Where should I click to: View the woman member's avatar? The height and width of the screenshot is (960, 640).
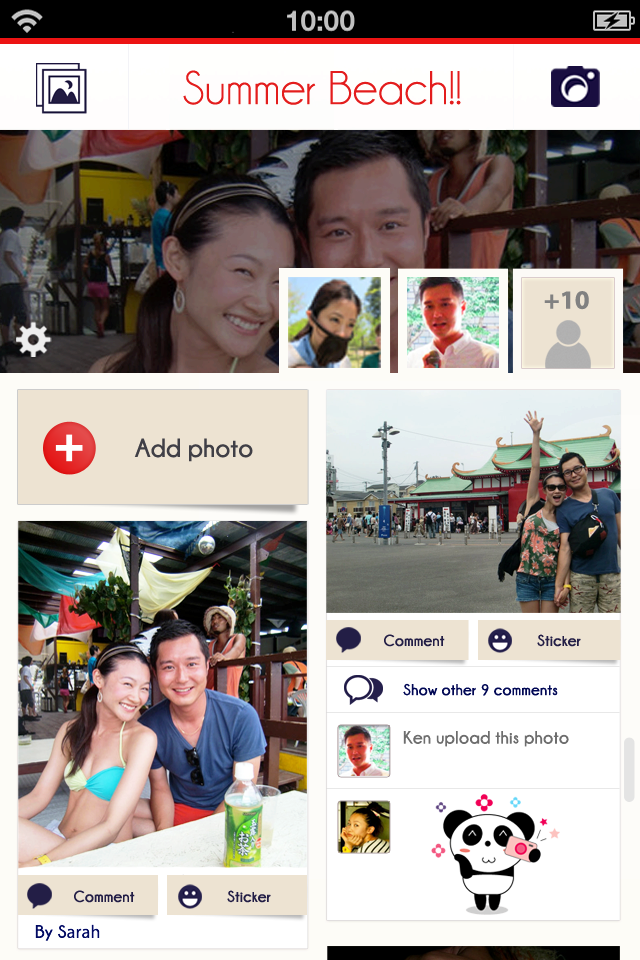pyautogui.click(x=334, y=321)
